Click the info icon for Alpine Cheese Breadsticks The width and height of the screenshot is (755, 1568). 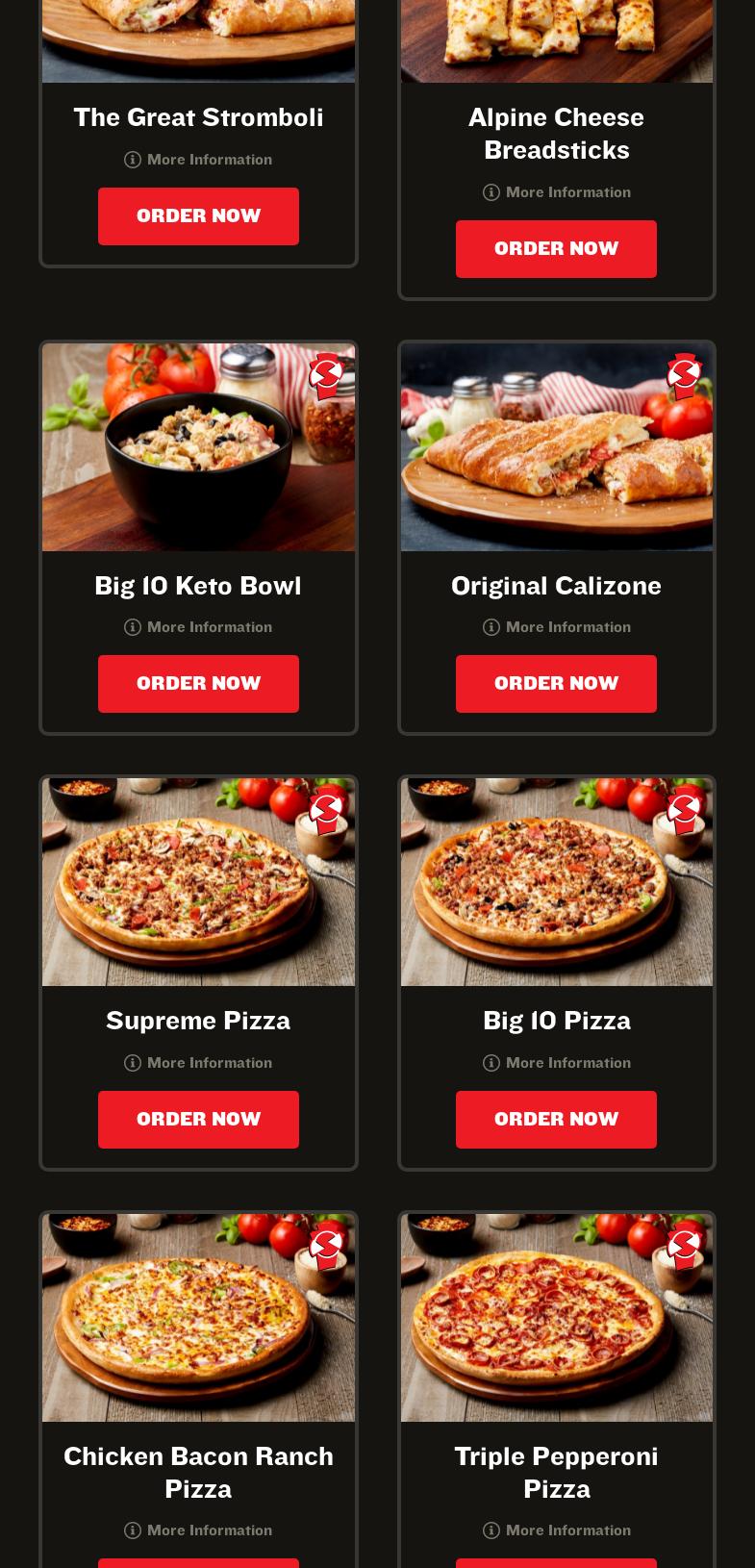click(x=491, y=192)
